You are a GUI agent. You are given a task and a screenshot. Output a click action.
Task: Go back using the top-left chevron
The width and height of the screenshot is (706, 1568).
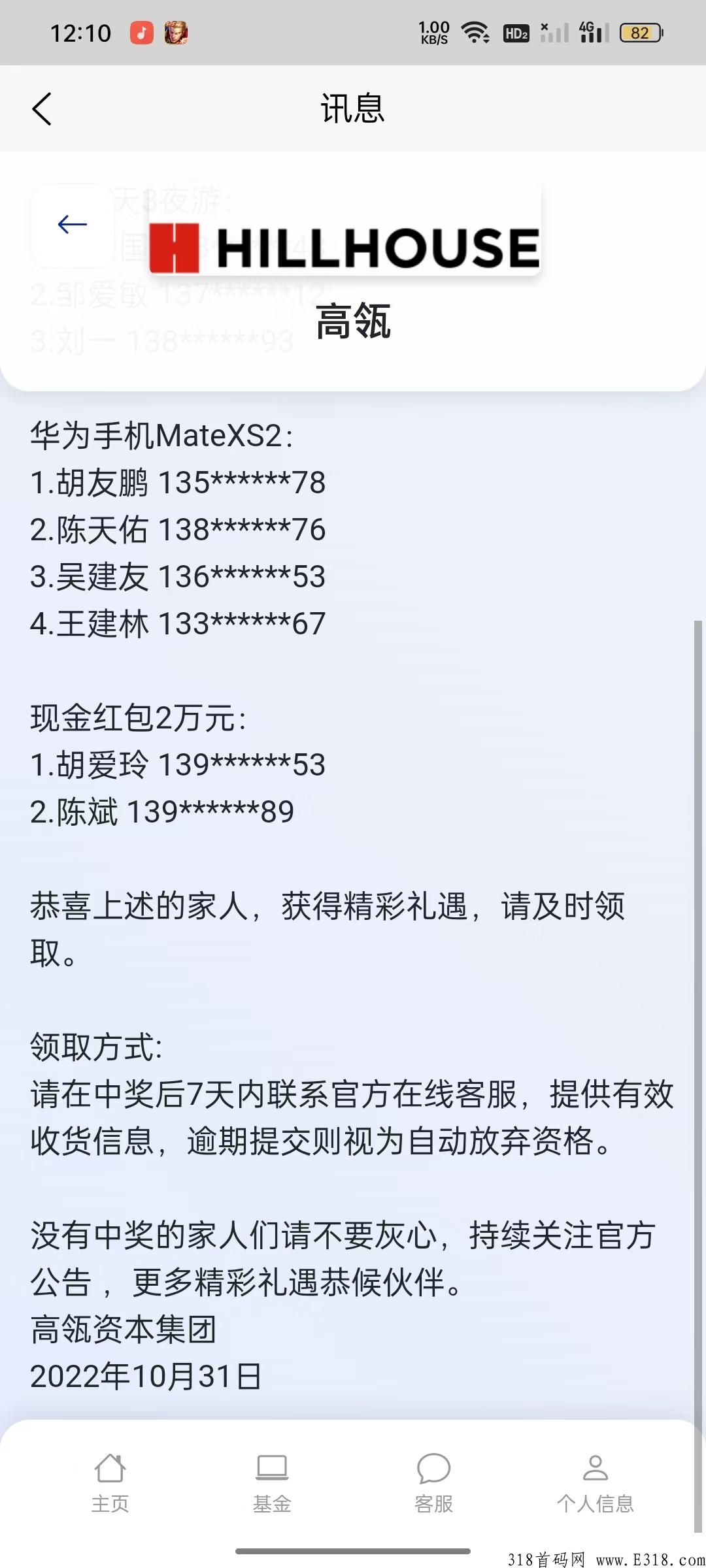42,108
